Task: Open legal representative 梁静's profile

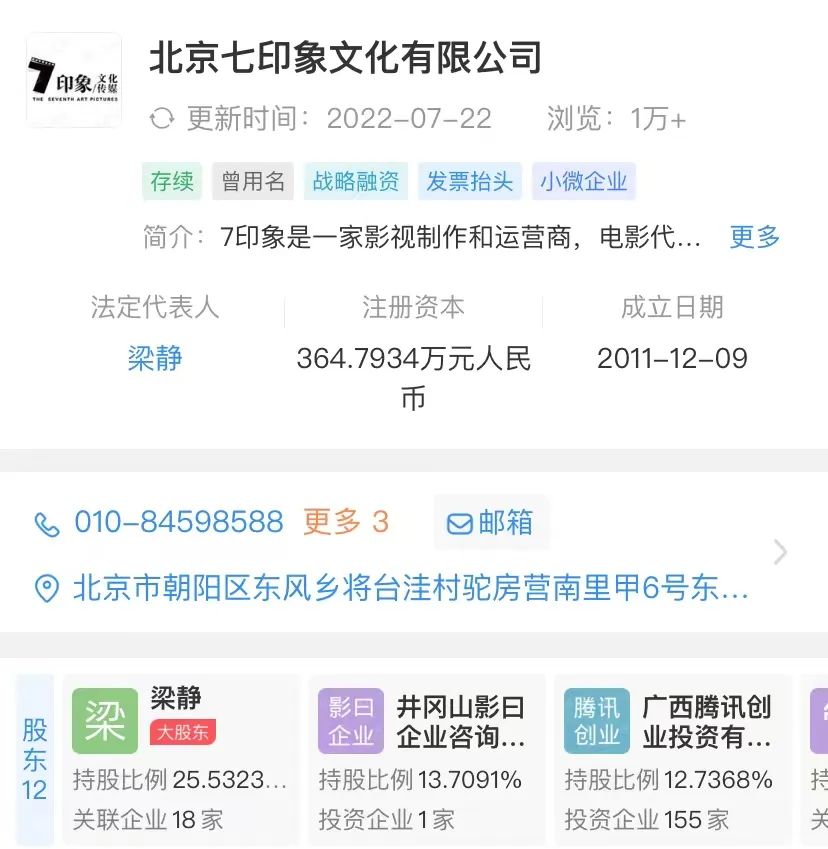Action: [x=155, y=358]
